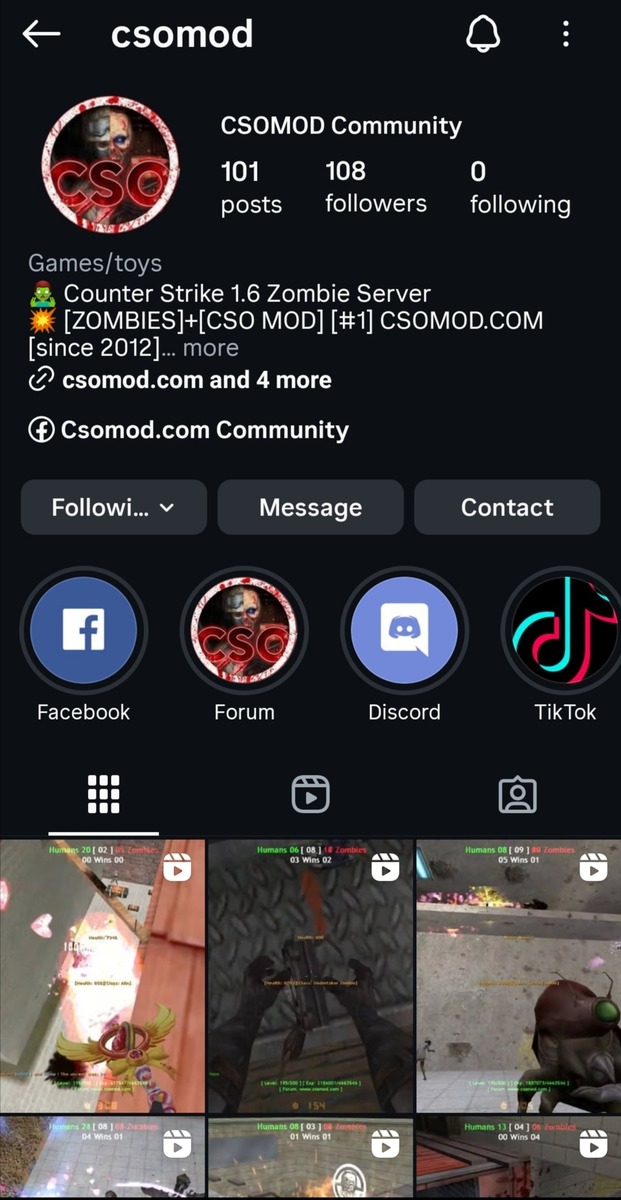The width and height of the screenshot is (621, 1200).
Task: Open the profile picture
Action: tap(109, 164)
